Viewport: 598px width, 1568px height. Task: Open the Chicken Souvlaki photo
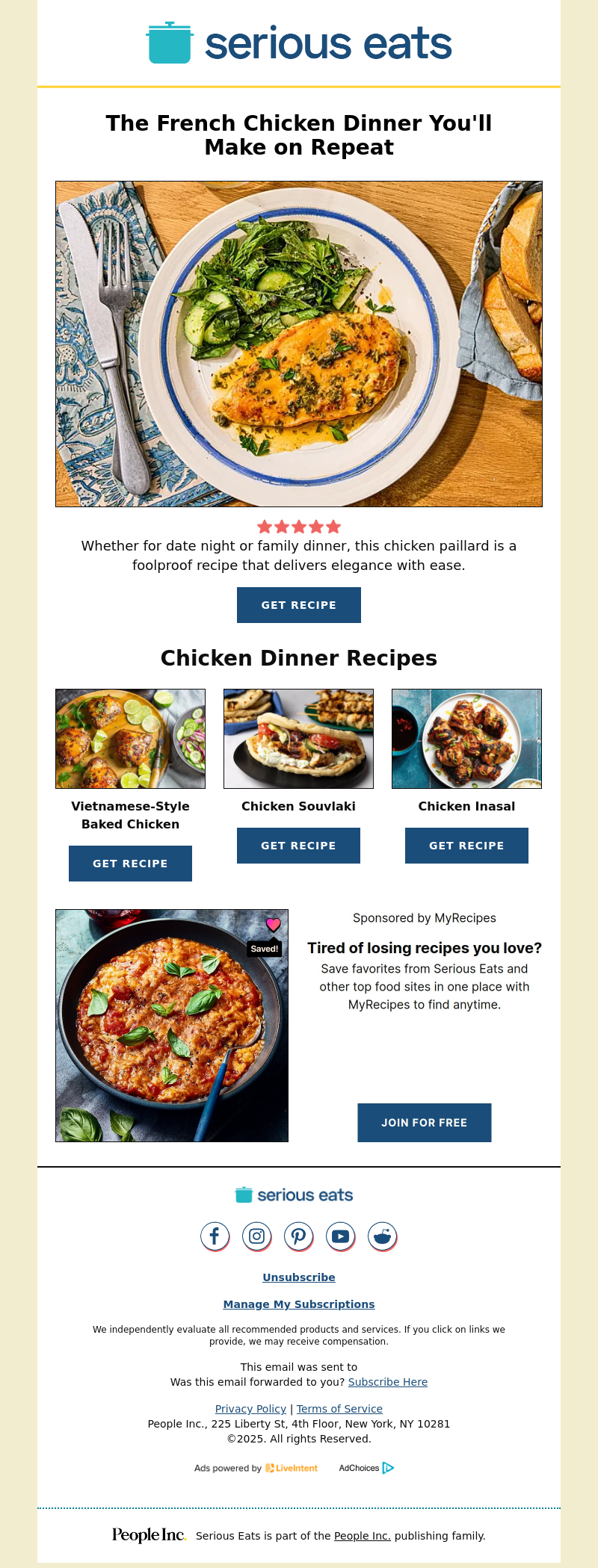click(x=298, y=739)
